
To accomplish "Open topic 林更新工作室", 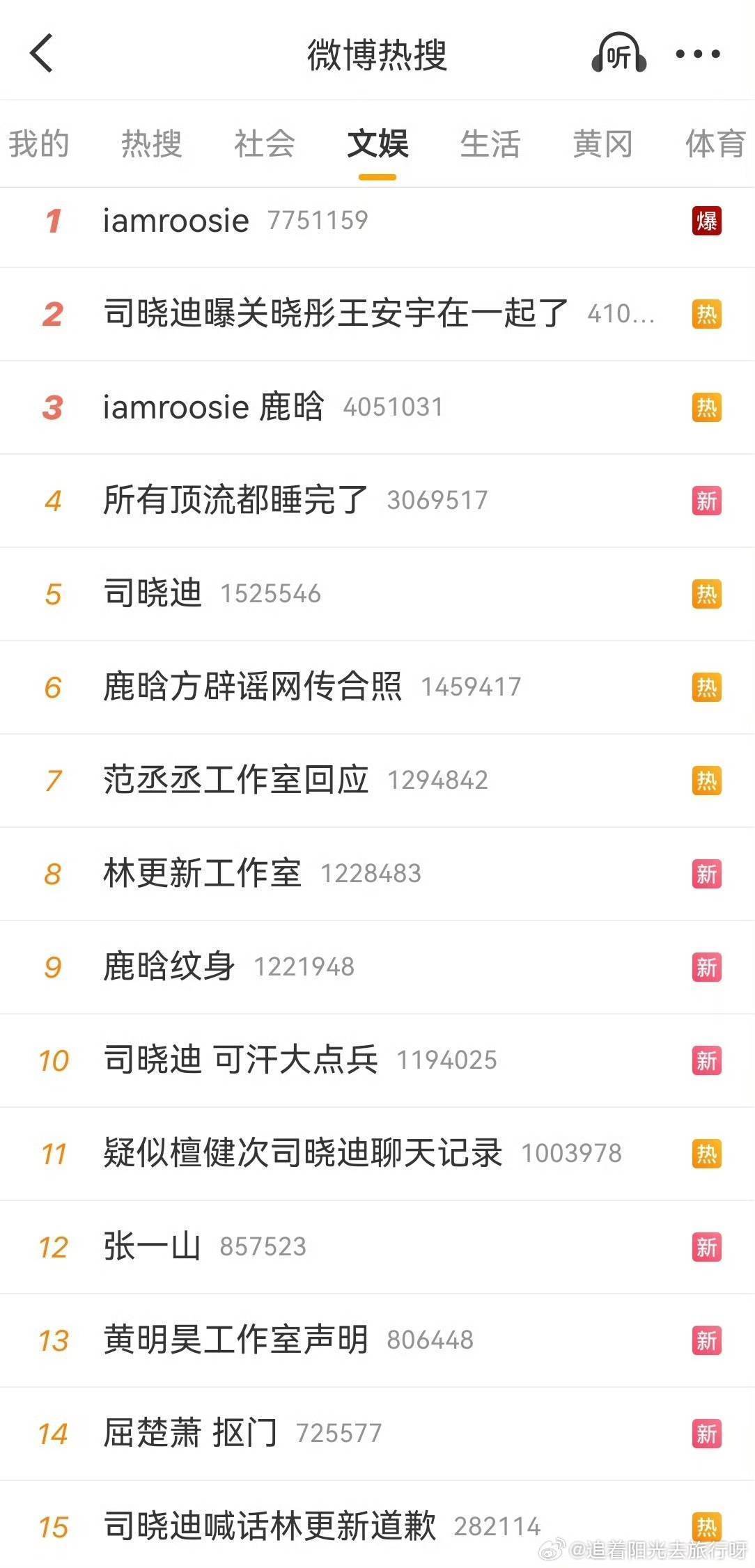I will click(202, 873).
